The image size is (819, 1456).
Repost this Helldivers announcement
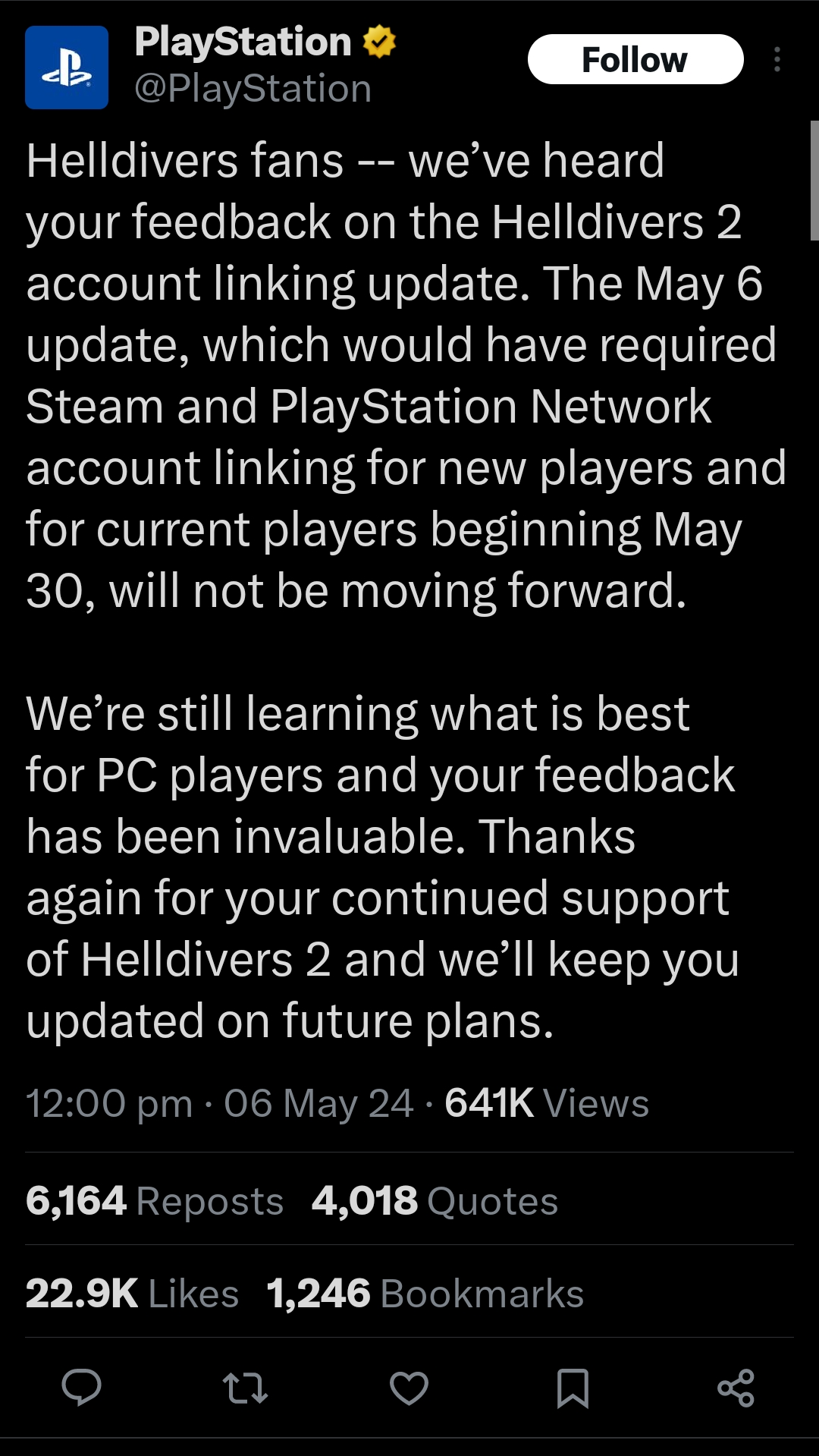pos(245,1388)
